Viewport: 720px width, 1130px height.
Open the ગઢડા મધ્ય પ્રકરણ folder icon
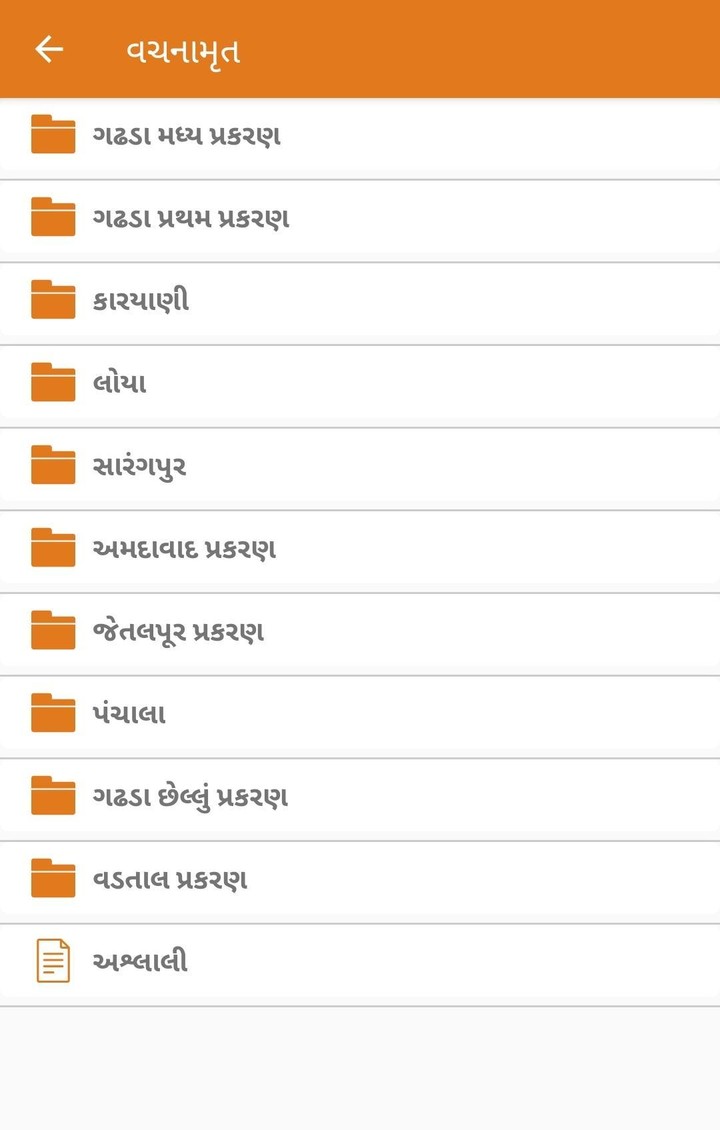[52, 136]
